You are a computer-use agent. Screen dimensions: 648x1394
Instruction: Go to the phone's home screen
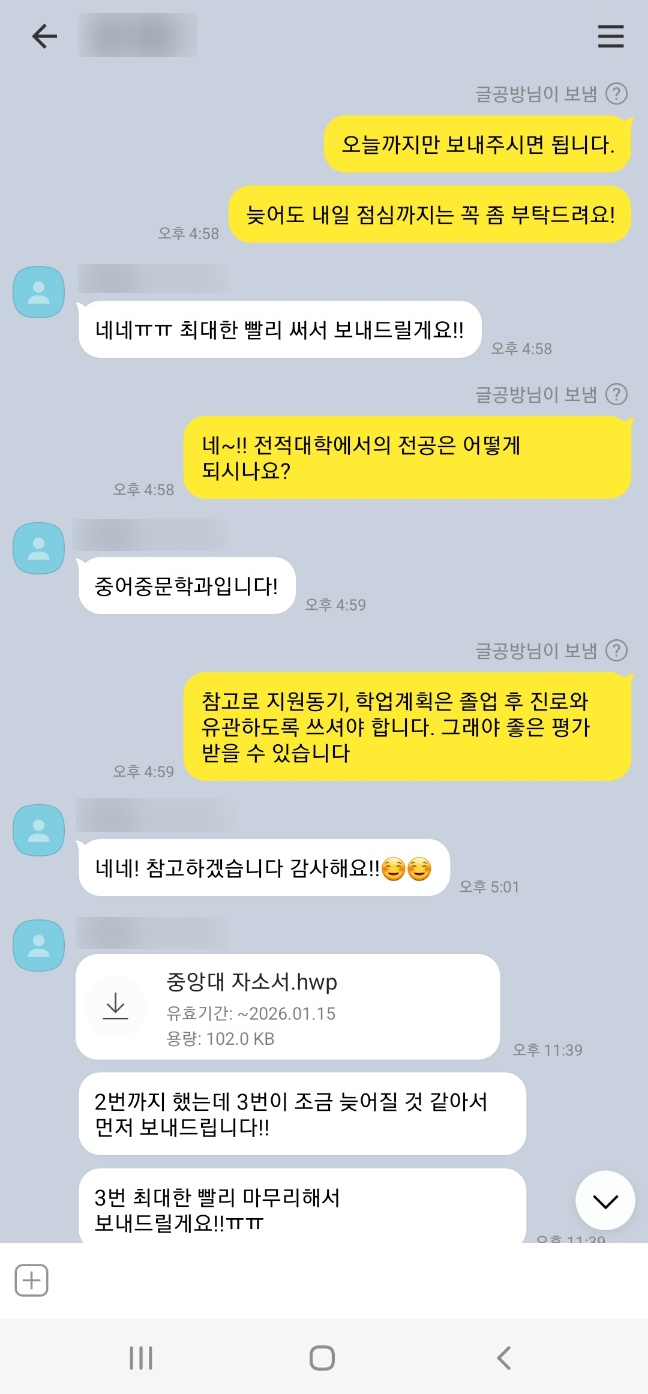coord(322,1357)
